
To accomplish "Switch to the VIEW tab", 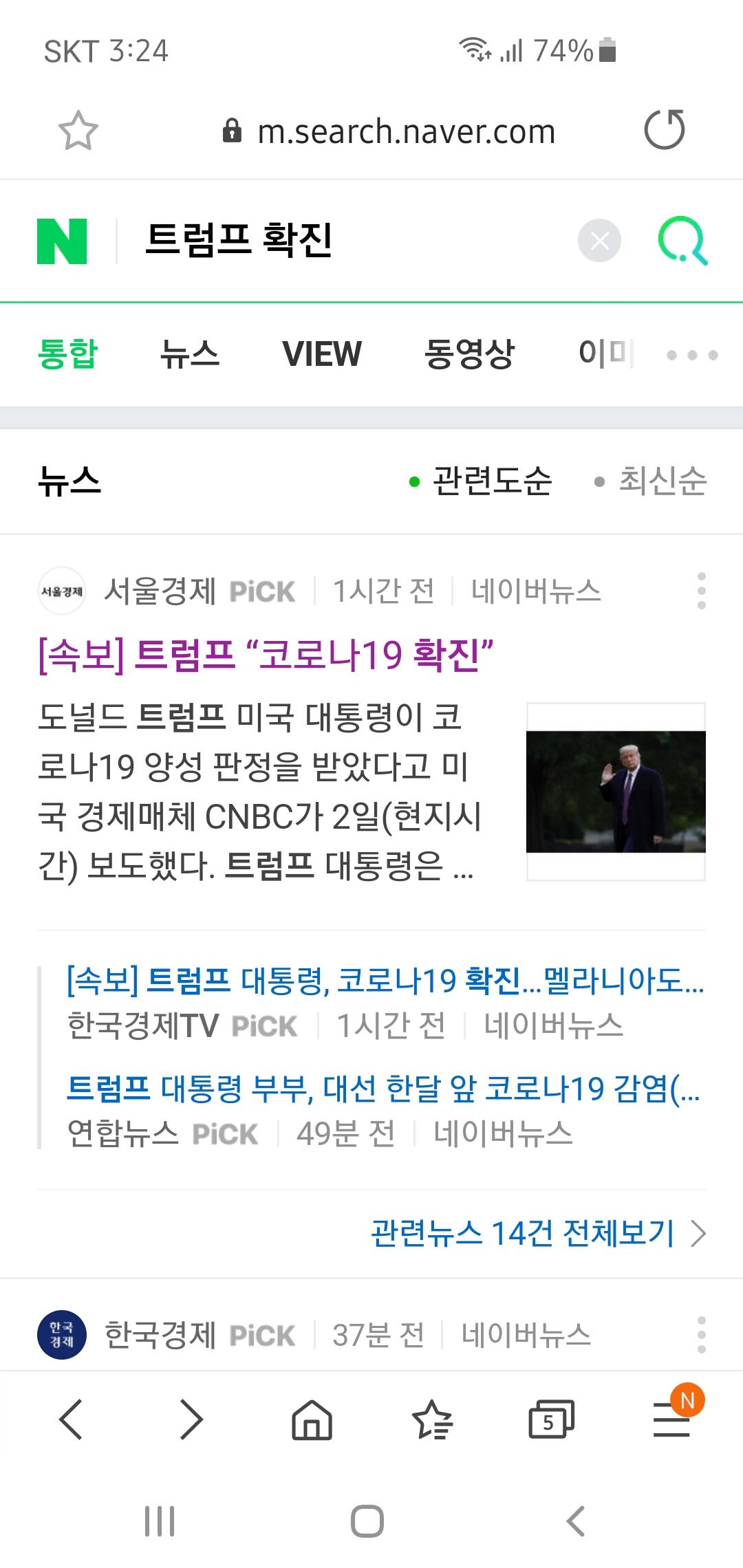I will [322, 354].
